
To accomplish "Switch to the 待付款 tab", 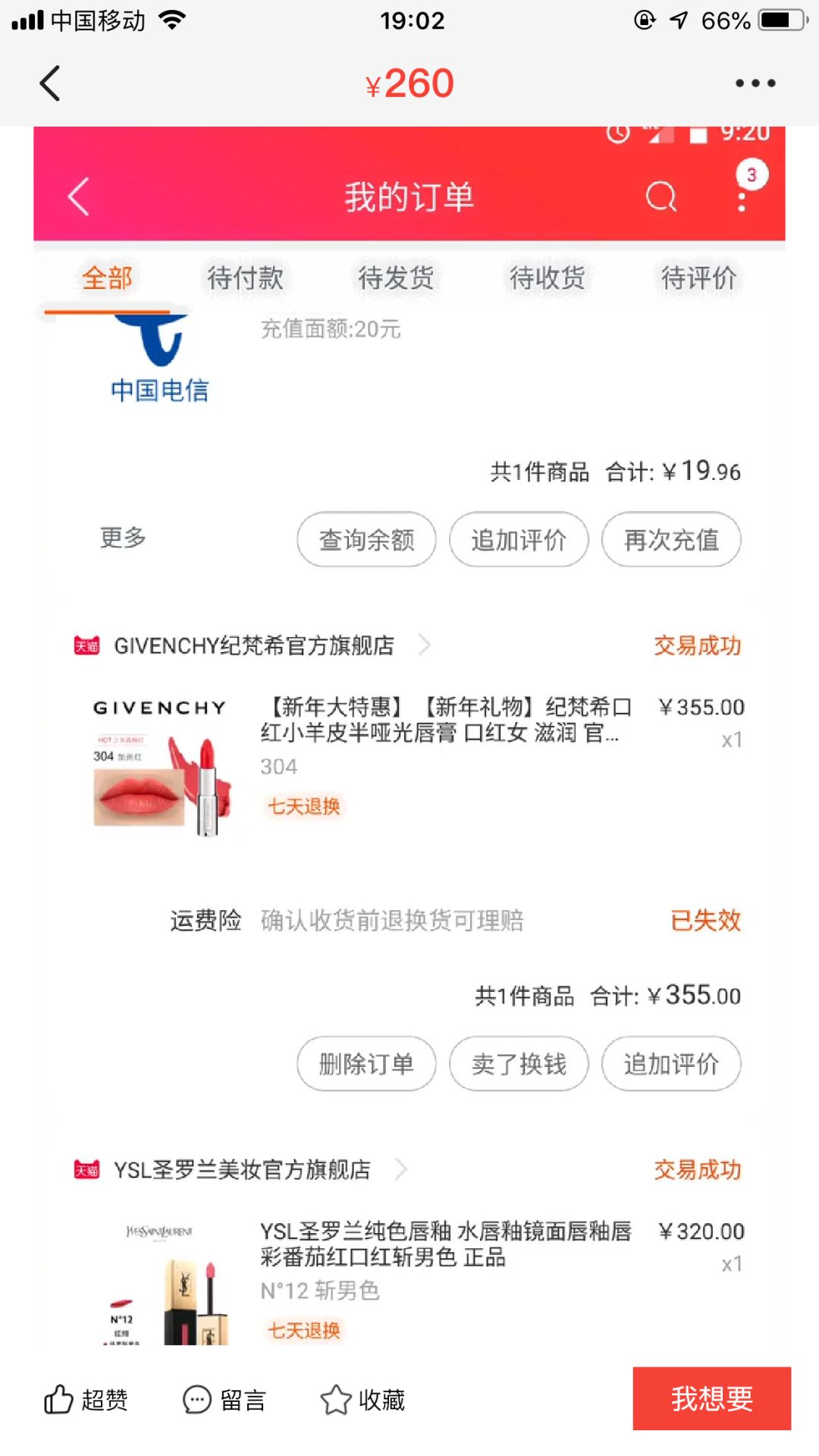I will click(x=244, y=278).
